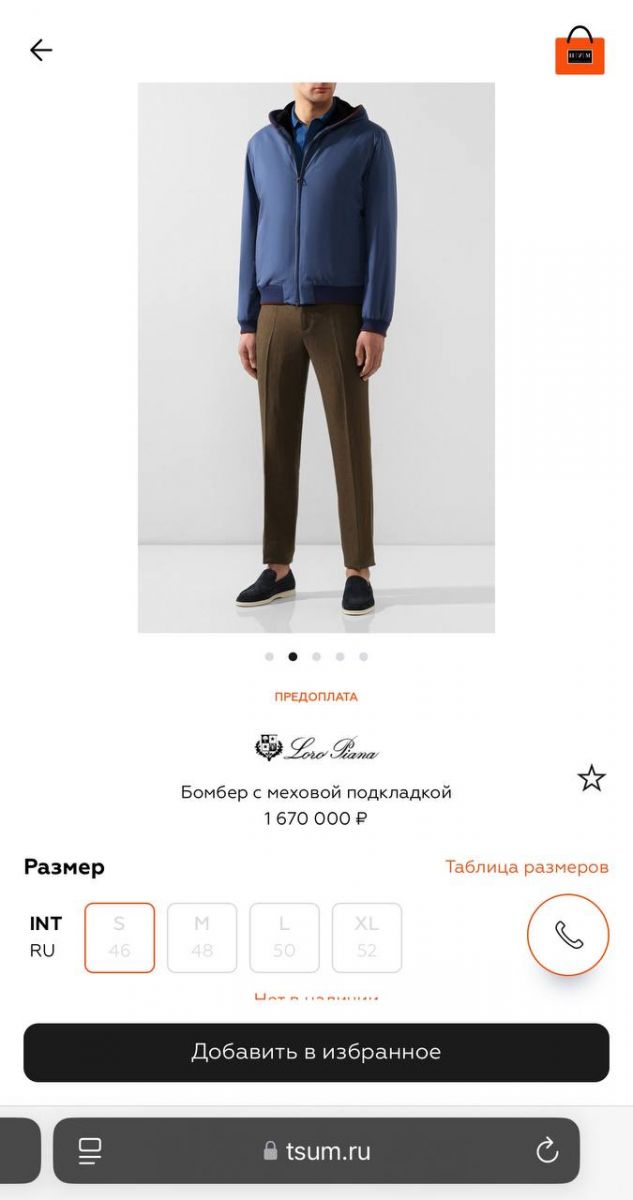The image size is (633, 1200).
Task: Tap Добавить в избранное button
Action: (x=316, y=1052)
